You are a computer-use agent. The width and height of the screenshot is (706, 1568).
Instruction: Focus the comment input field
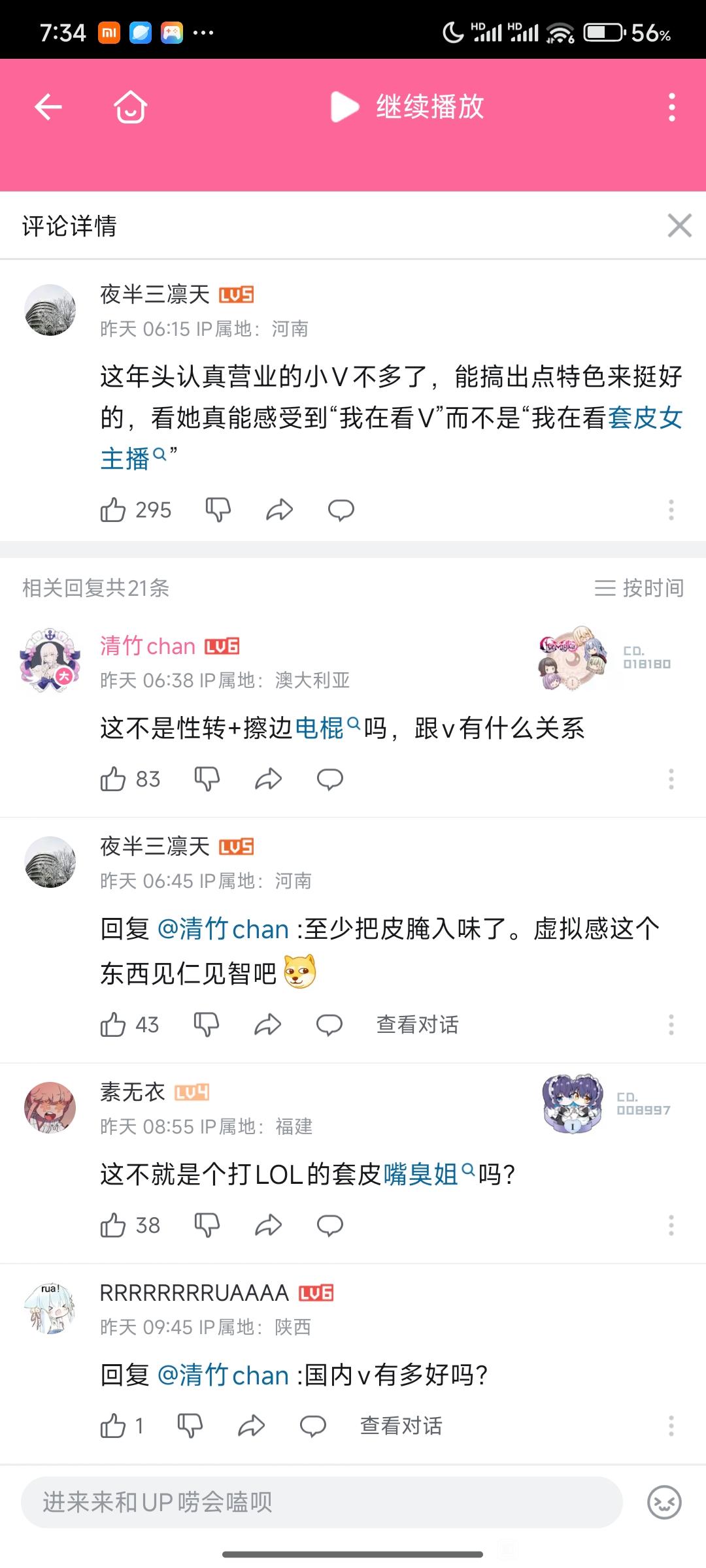click(322, 1502)
